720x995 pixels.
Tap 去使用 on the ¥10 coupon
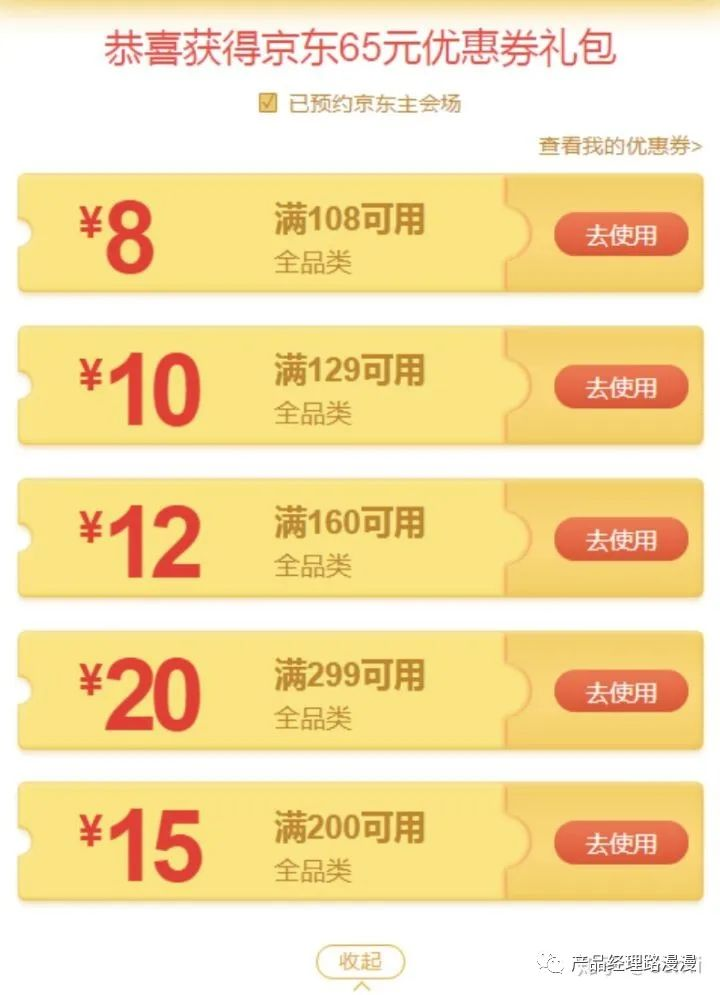coord(621,387)
